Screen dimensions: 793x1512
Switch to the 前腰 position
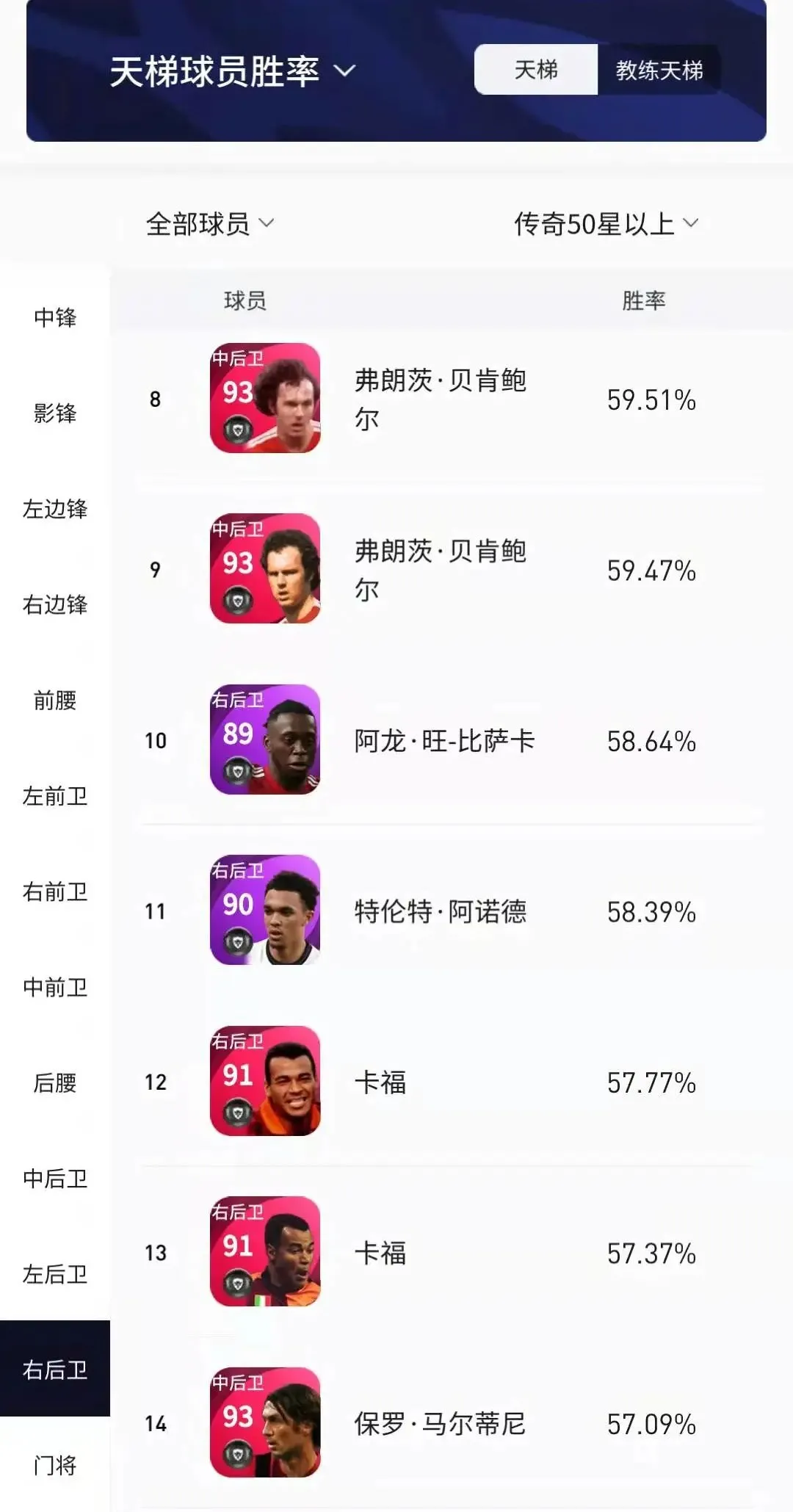(55, 700)
